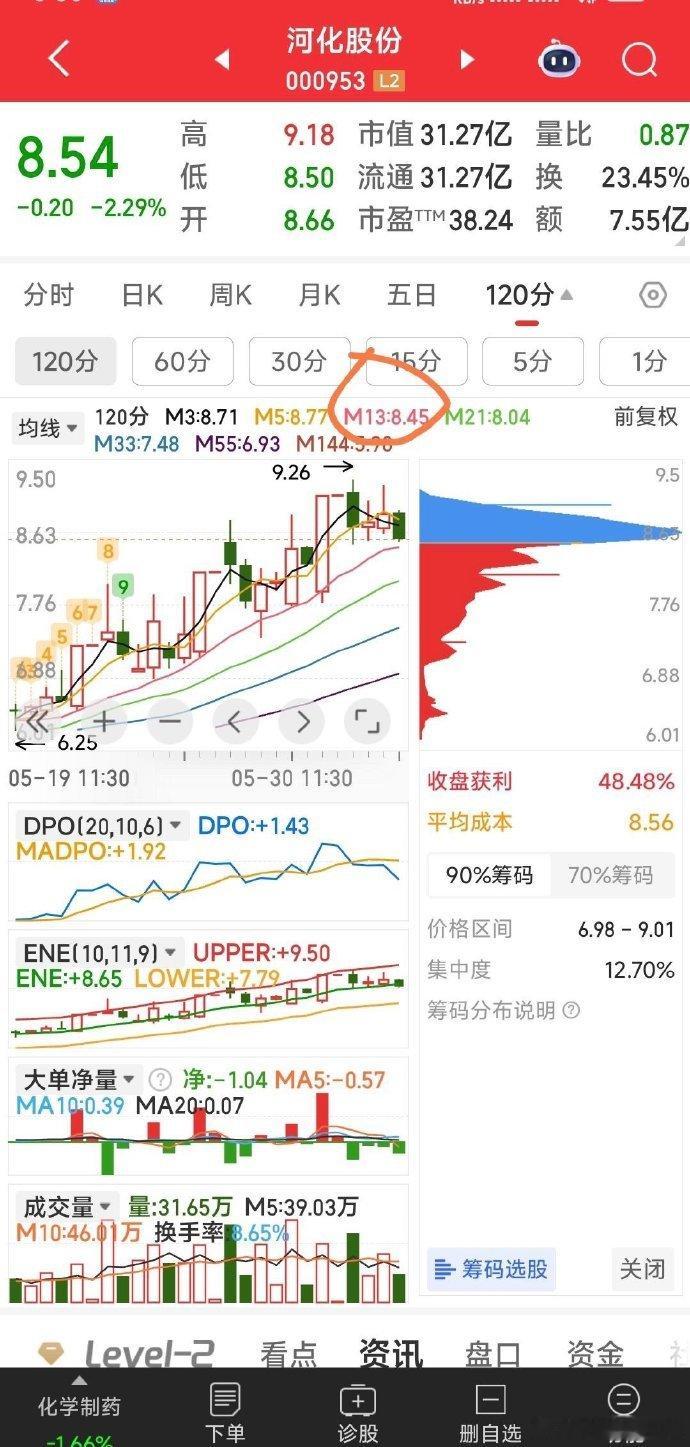690x1447 pixels.
Task: Open the 五日 chart tab
Action: 411,296
